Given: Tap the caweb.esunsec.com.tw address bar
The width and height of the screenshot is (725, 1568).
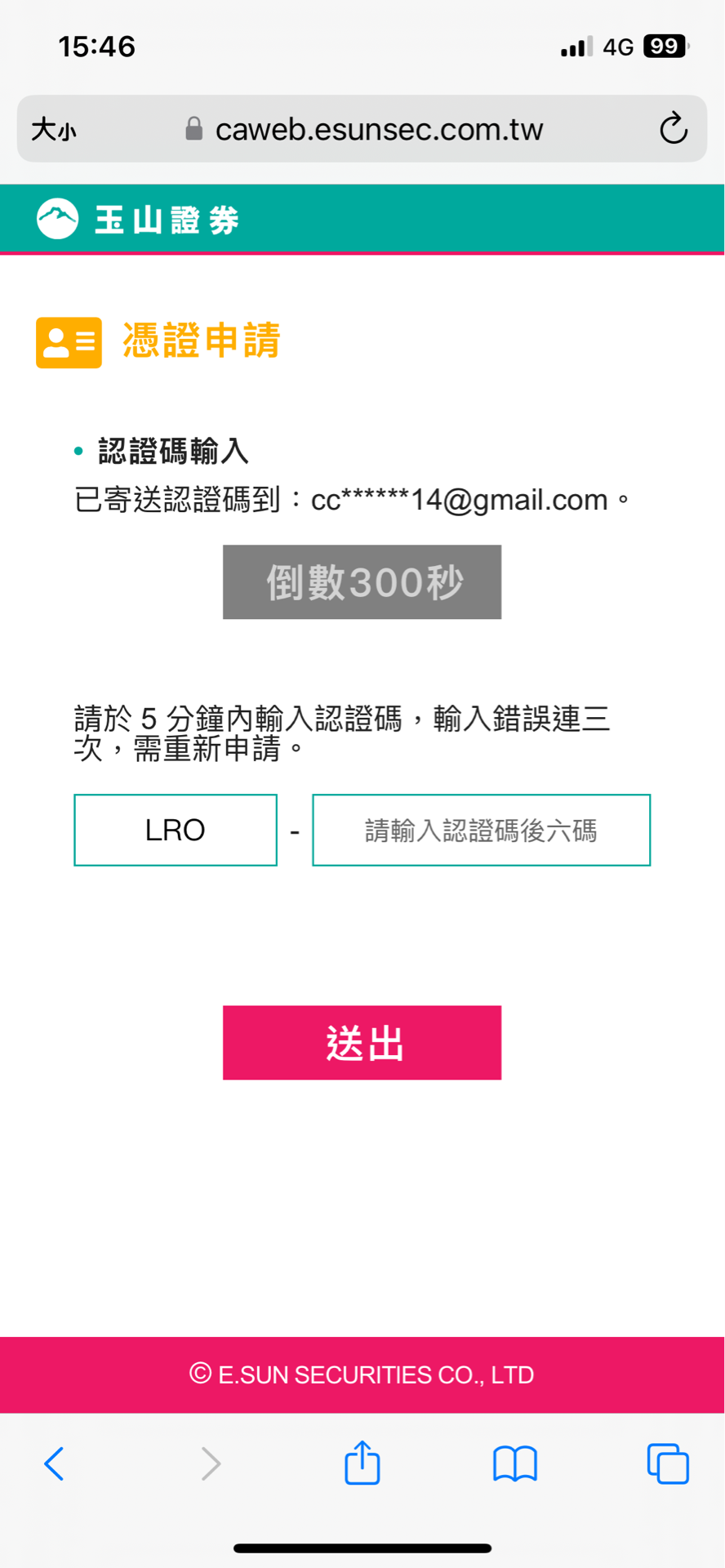Looking at the screenshot, I should coord(364,129).
